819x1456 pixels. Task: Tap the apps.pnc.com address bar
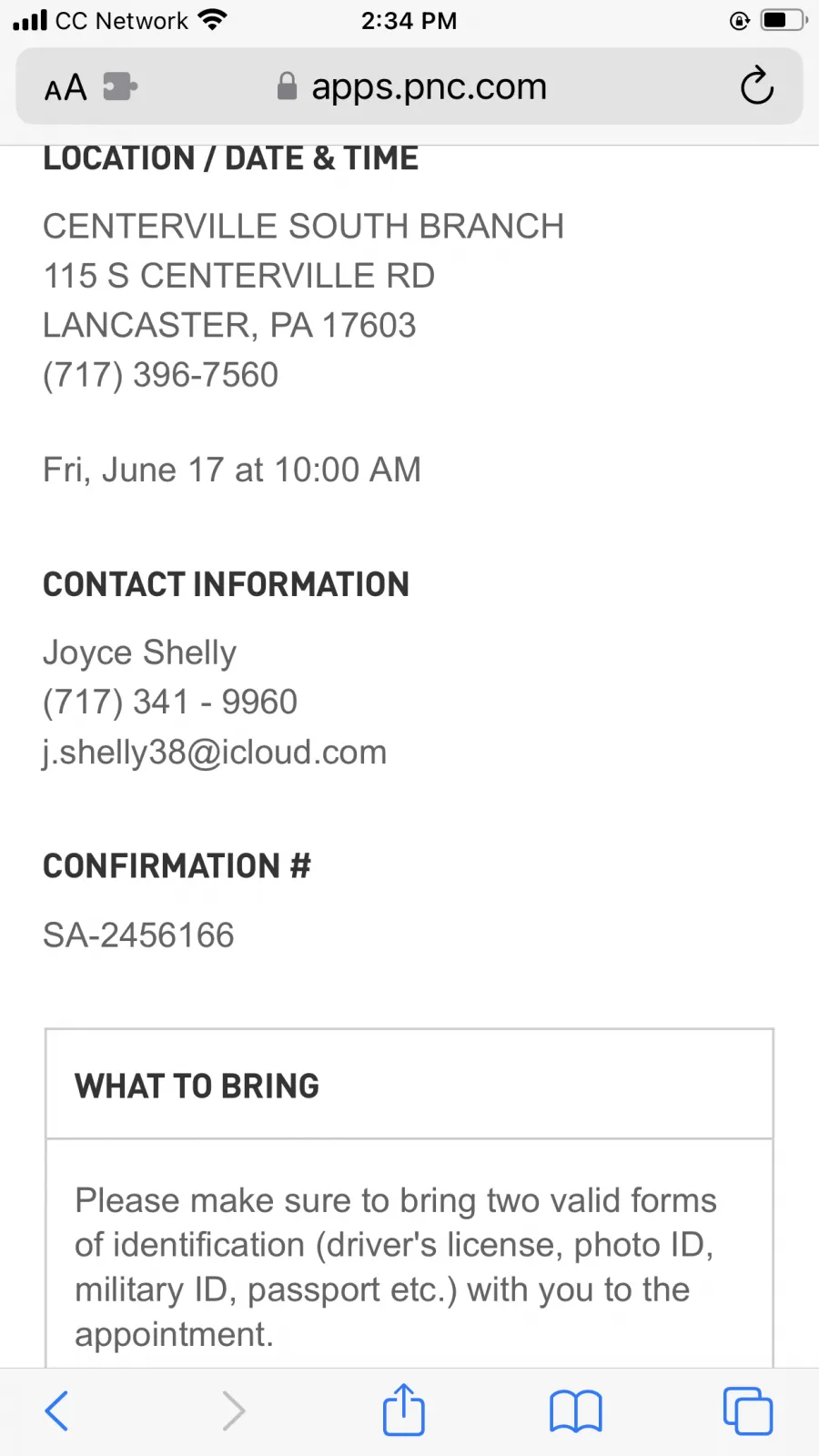coord(410,87)
